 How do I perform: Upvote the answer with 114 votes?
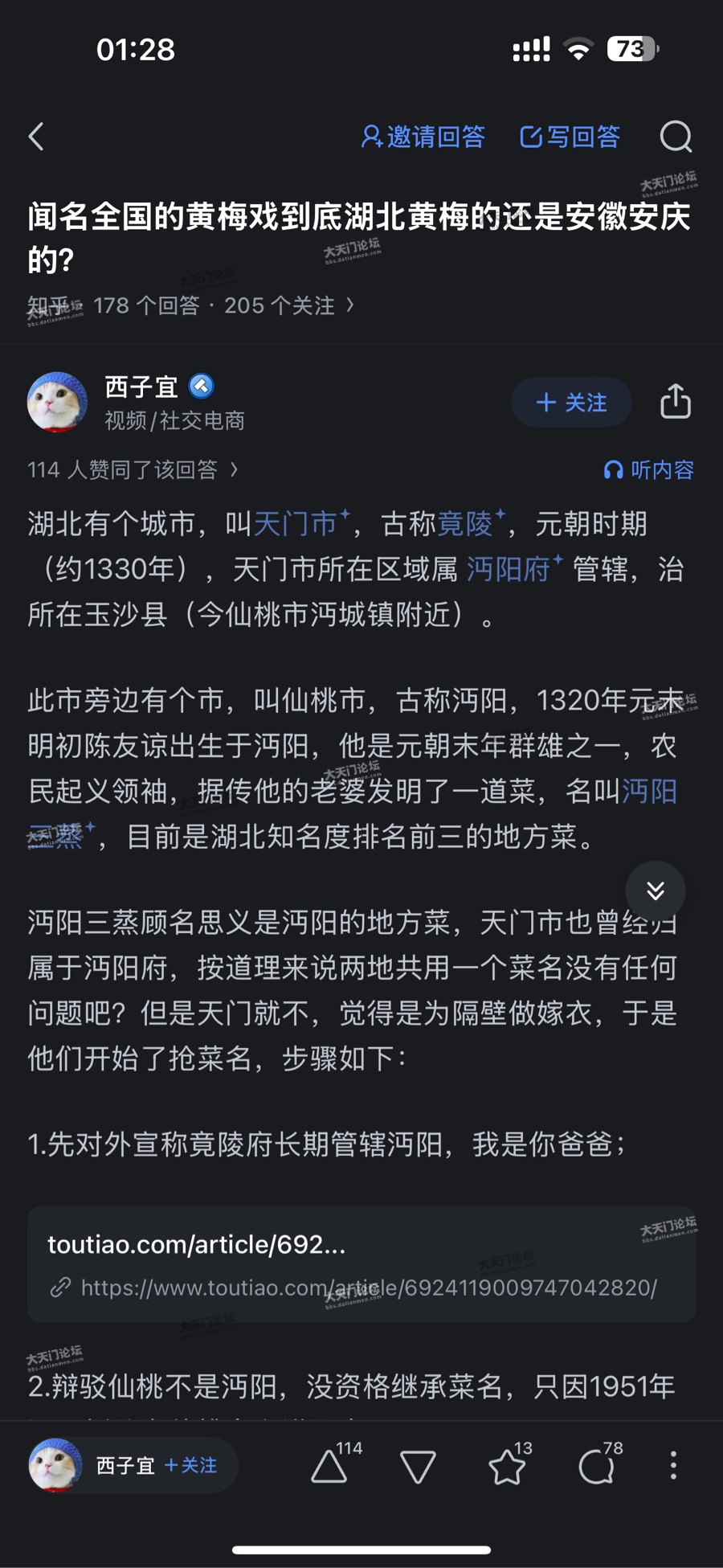point(330,1466)
